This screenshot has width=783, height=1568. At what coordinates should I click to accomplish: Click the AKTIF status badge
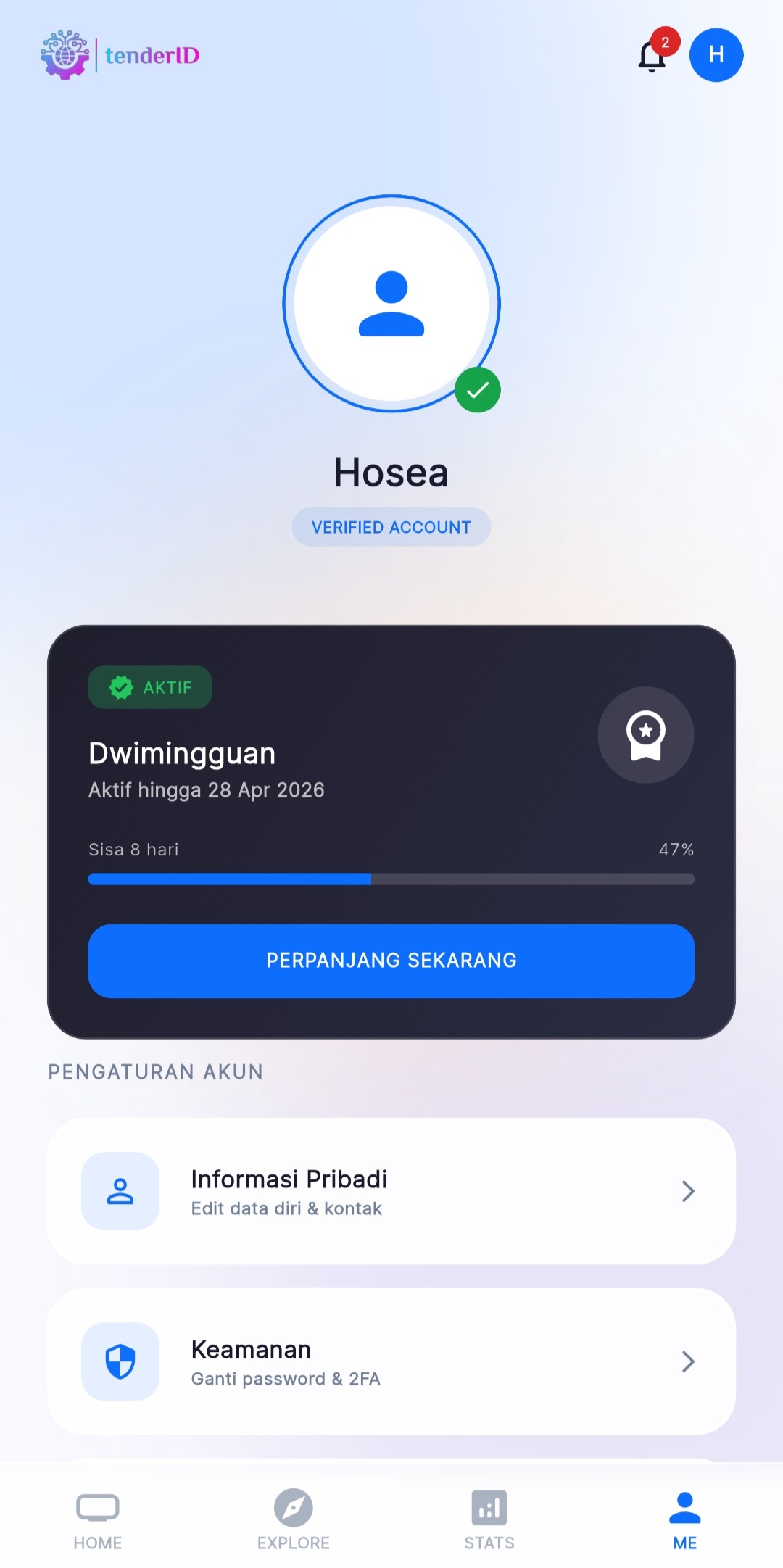point(149,686)
